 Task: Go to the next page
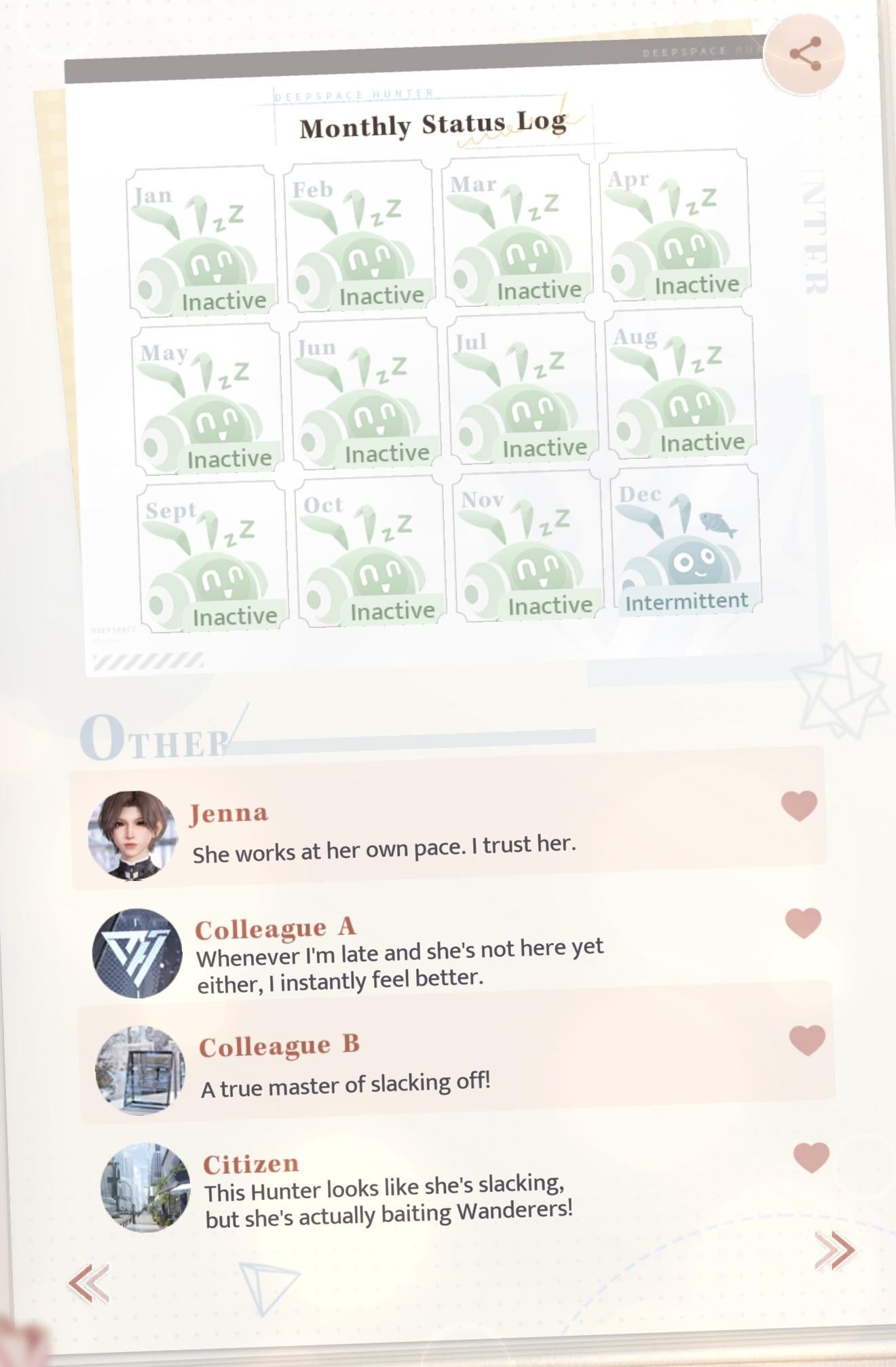click(x=835, y=1250)
